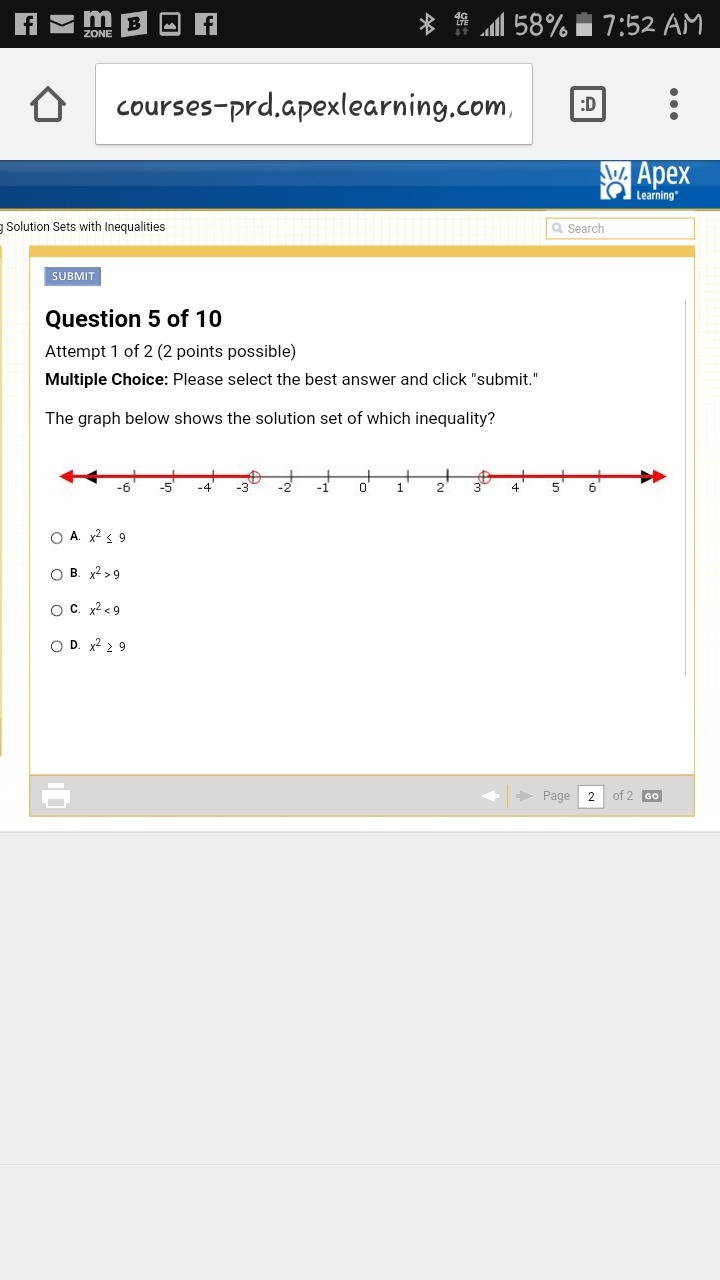Go to the browser home page

pos(48,104)
